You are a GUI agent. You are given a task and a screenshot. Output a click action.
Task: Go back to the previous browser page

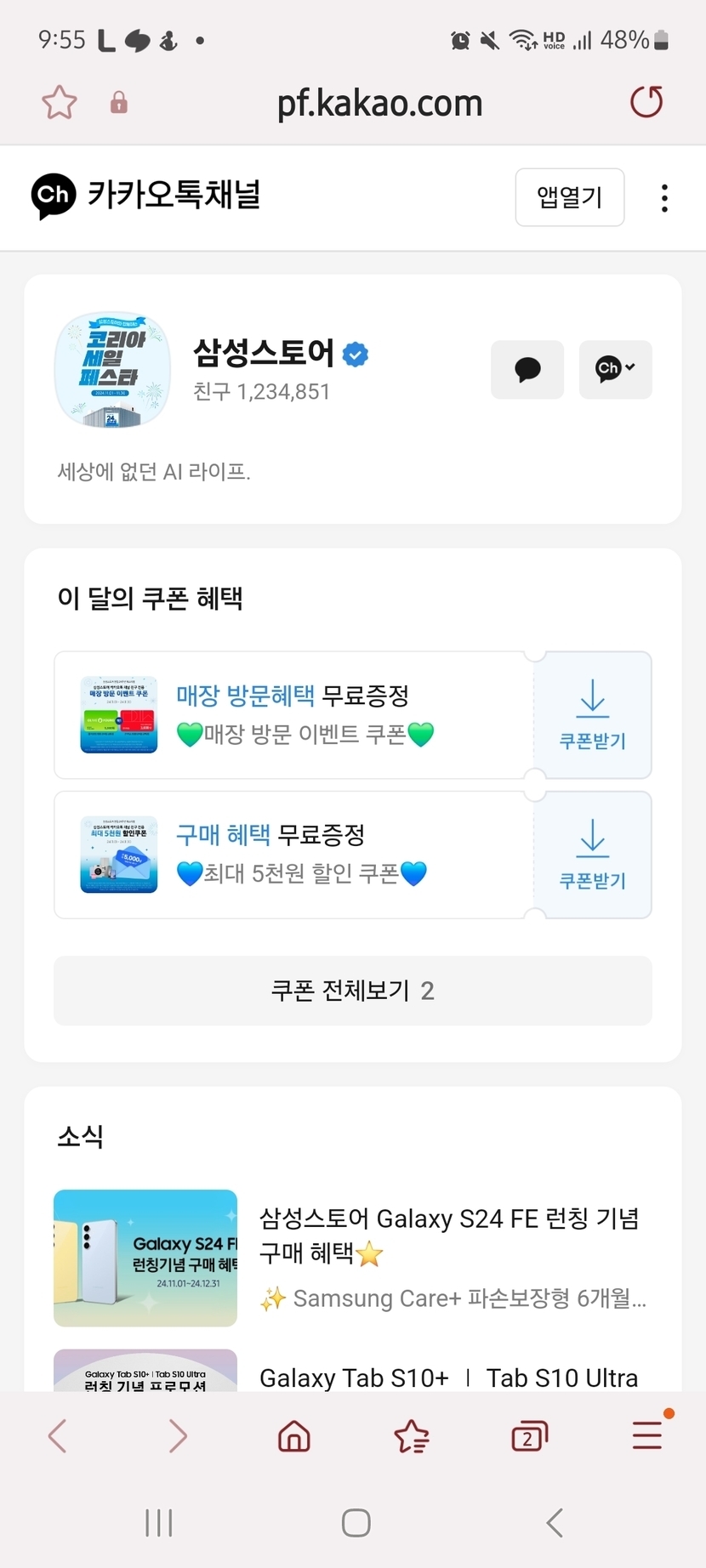tap(58, 1436)
